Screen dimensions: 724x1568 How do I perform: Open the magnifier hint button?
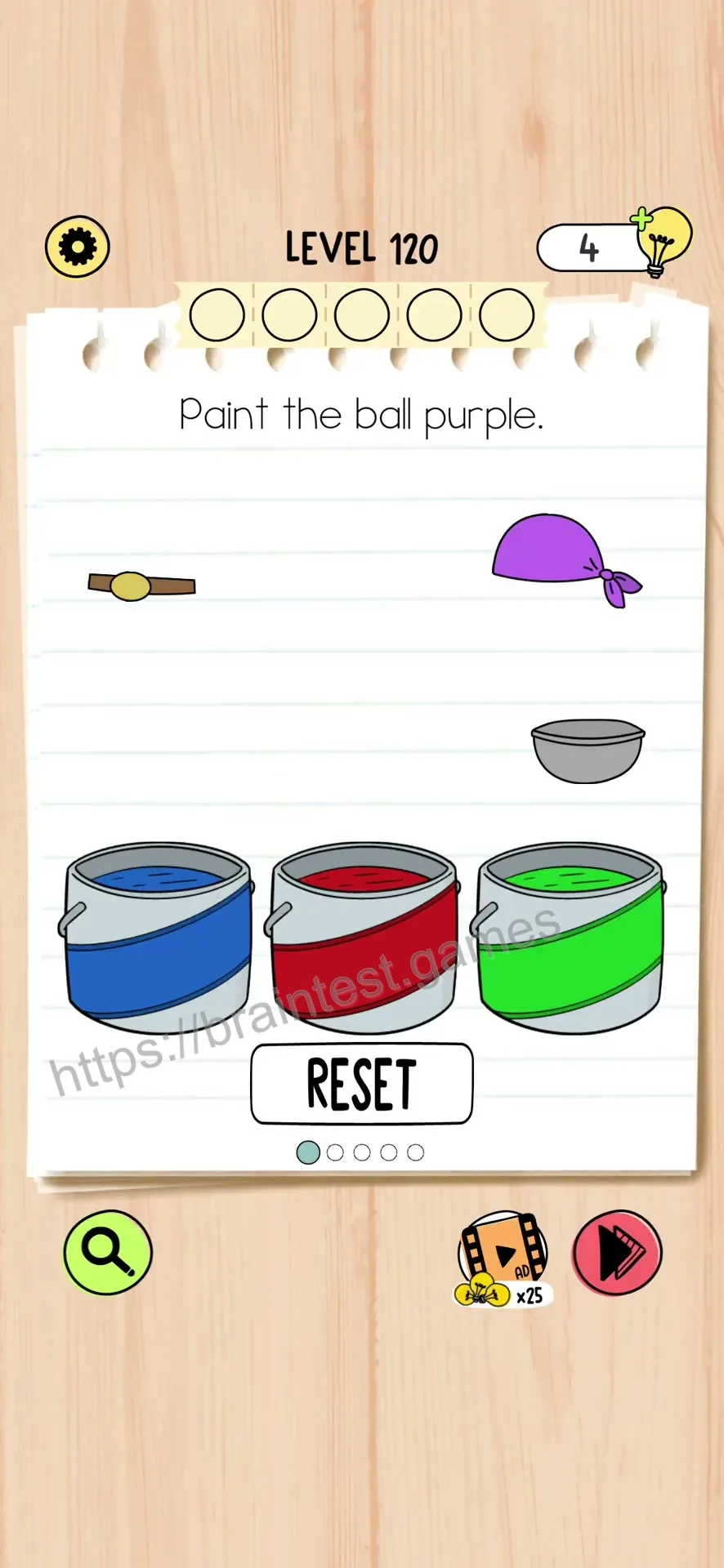pos(108,1252)
